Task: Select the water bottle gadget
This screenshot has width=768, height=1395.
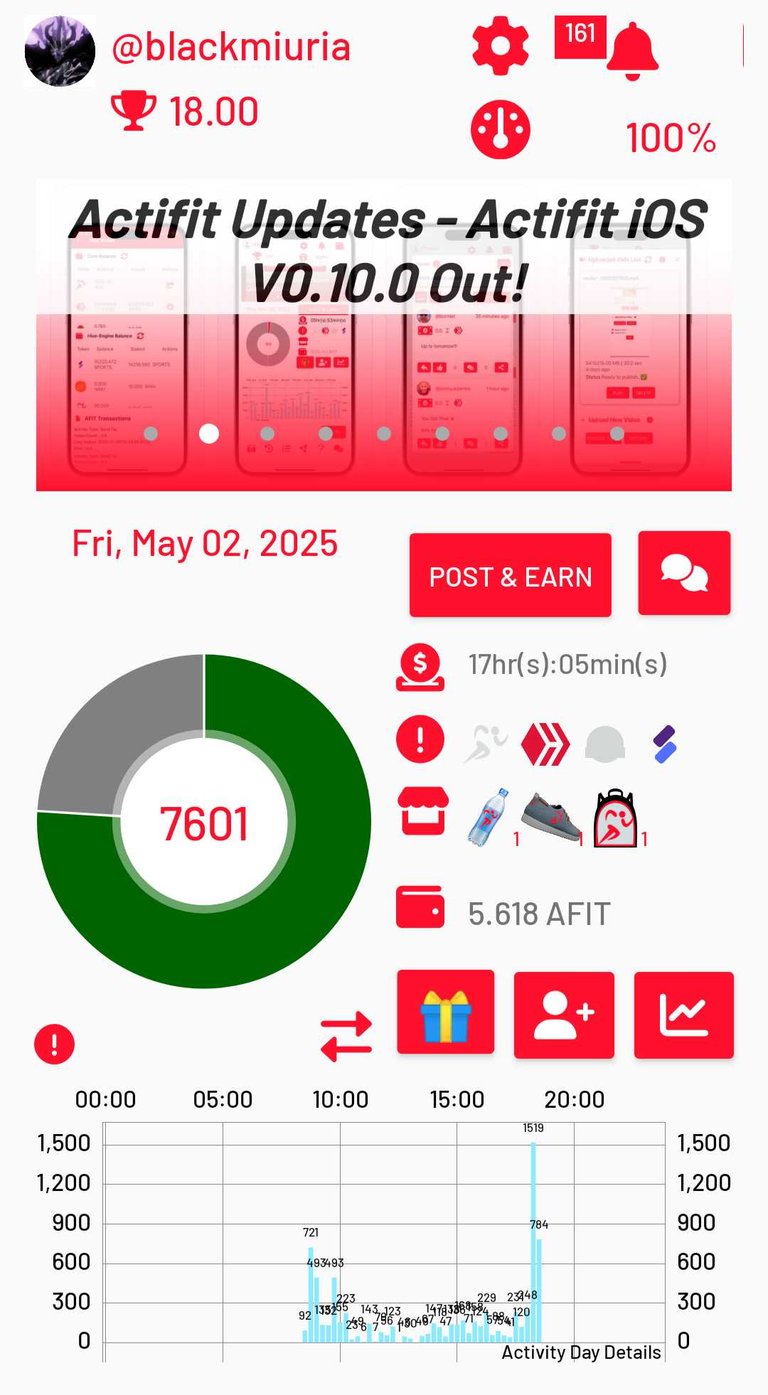Action: coord(488,817)
